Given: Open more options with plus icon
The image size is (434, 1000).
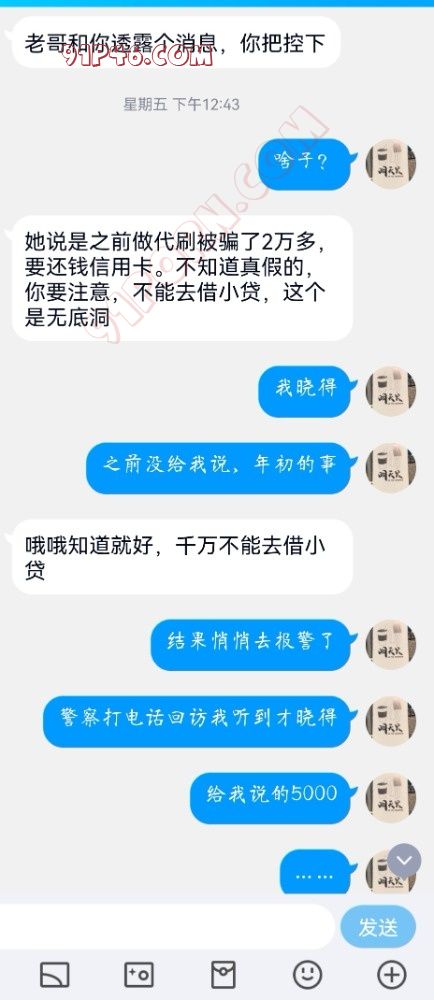Looking at the screenshot, I should 391,974.
